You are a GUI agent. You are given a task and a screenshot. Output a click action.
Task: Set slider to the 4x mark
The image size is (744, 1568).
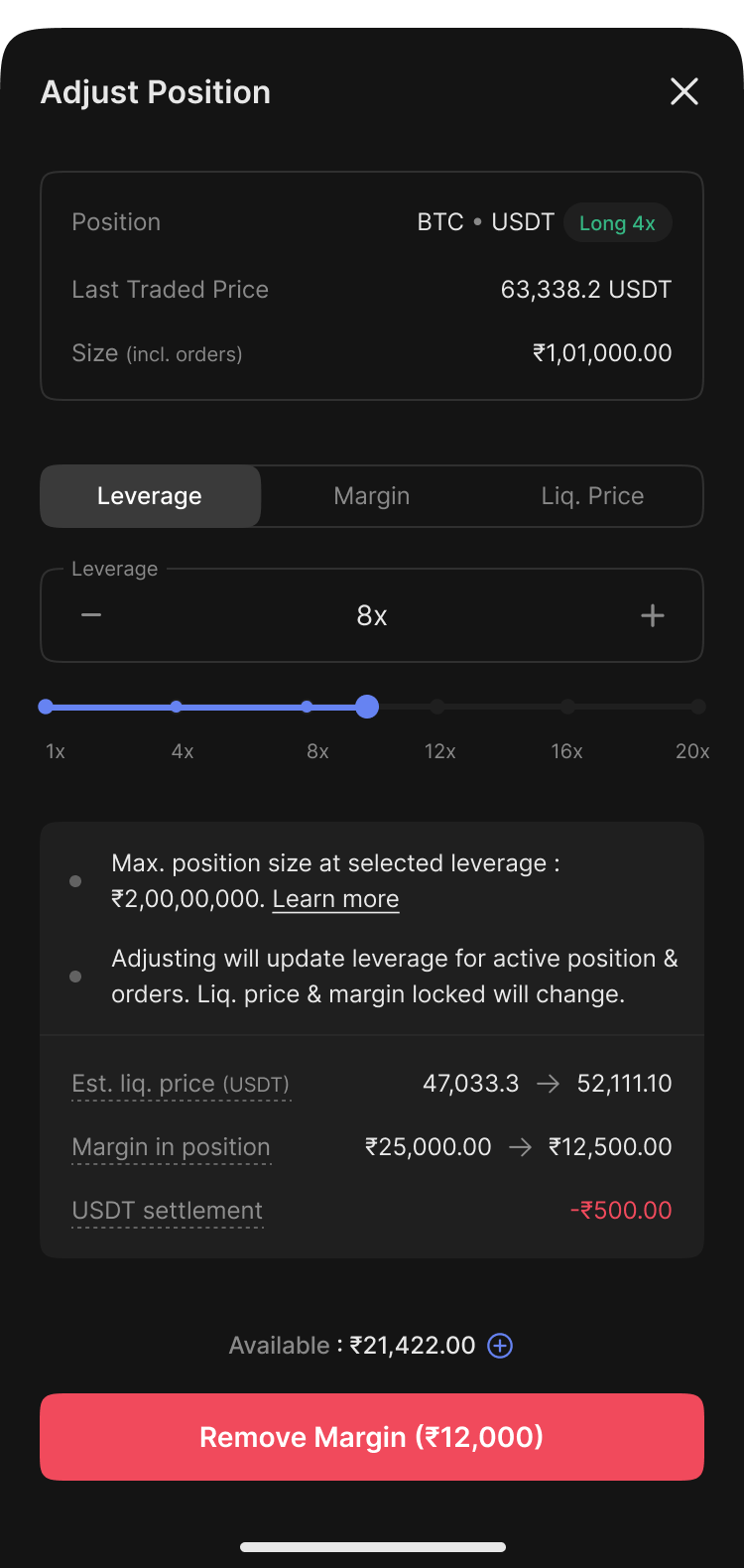click(x=176, y=707)
